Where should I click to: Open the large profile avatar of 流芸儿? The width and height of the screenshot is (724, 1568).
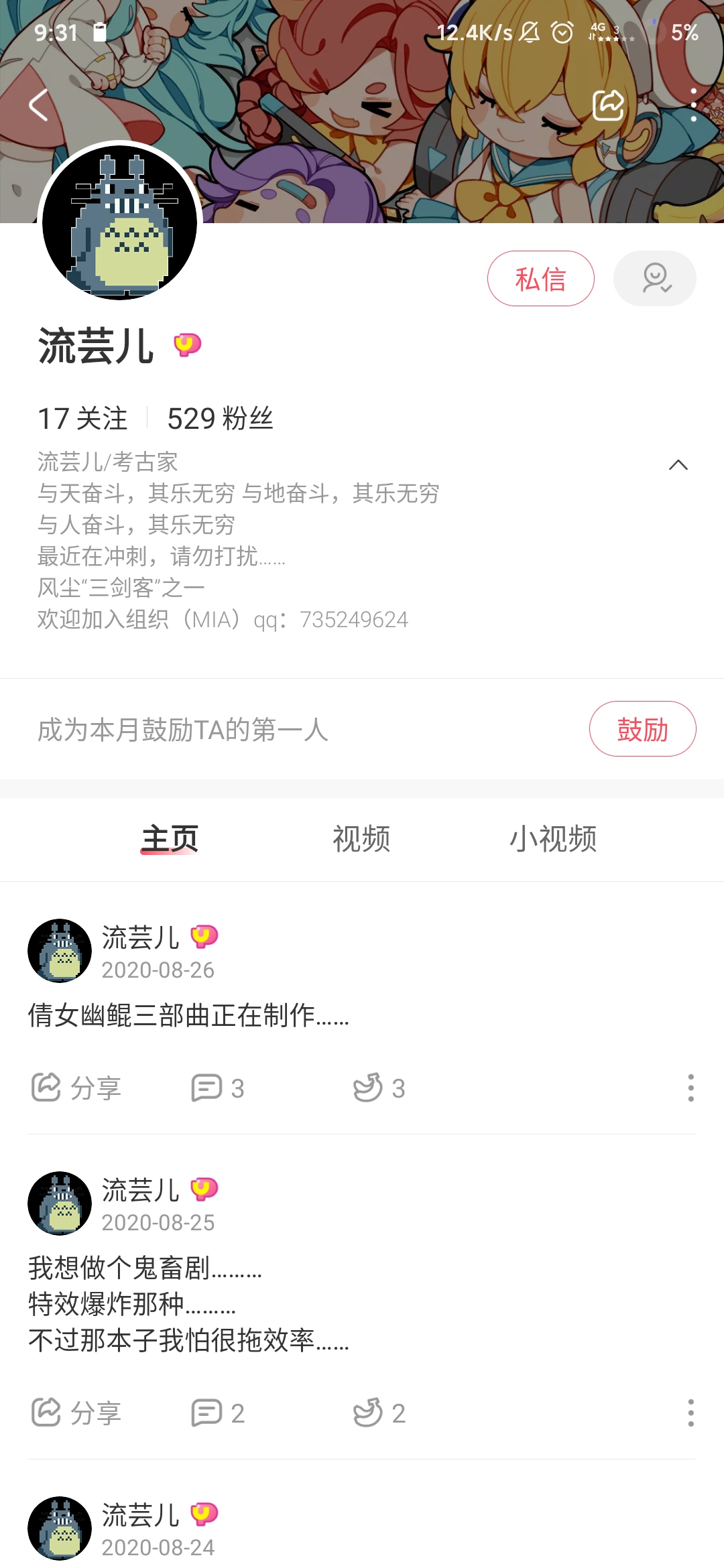(120, 222)
